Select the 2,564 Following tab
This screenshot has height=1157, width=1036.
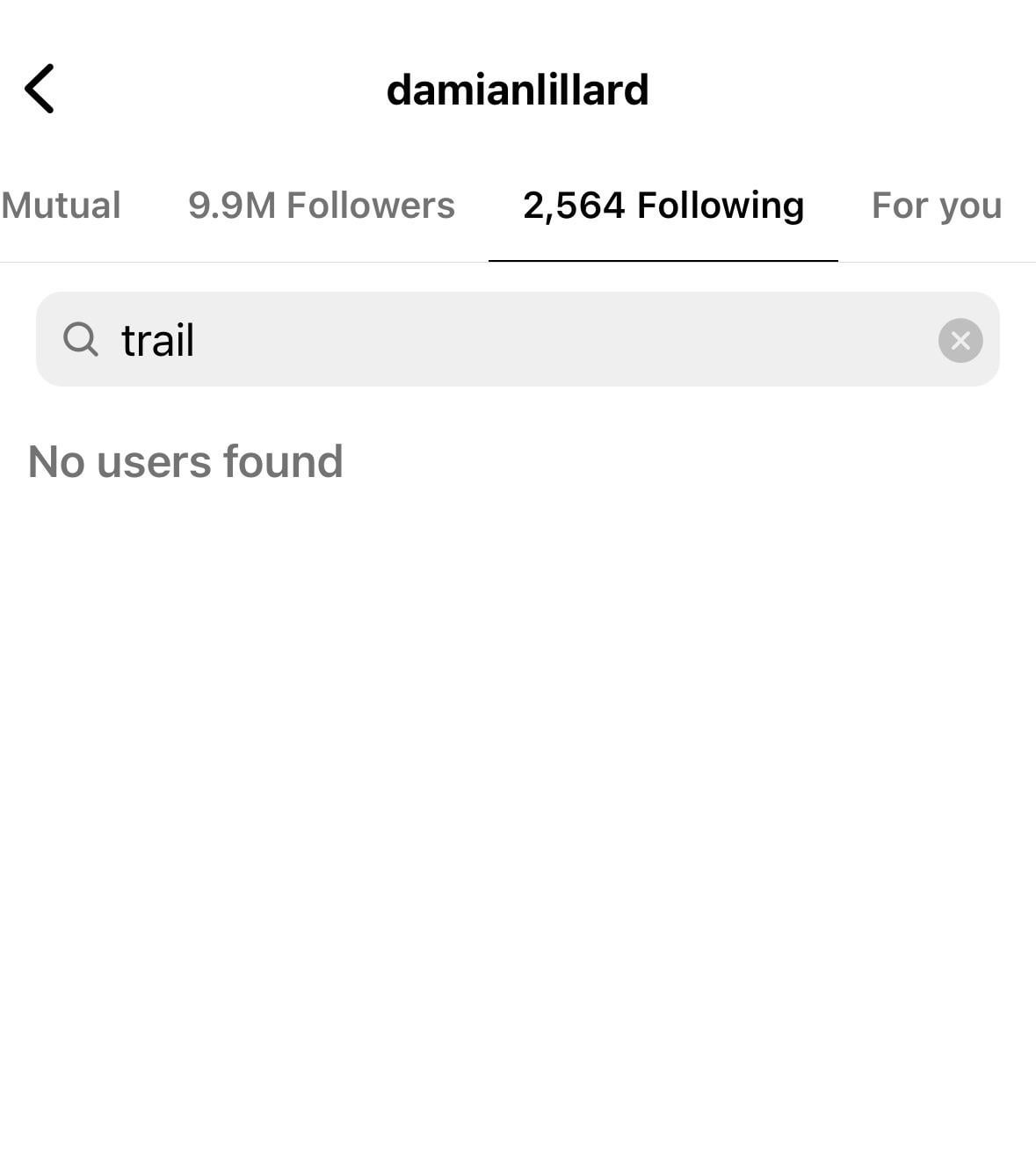point(663,206)
